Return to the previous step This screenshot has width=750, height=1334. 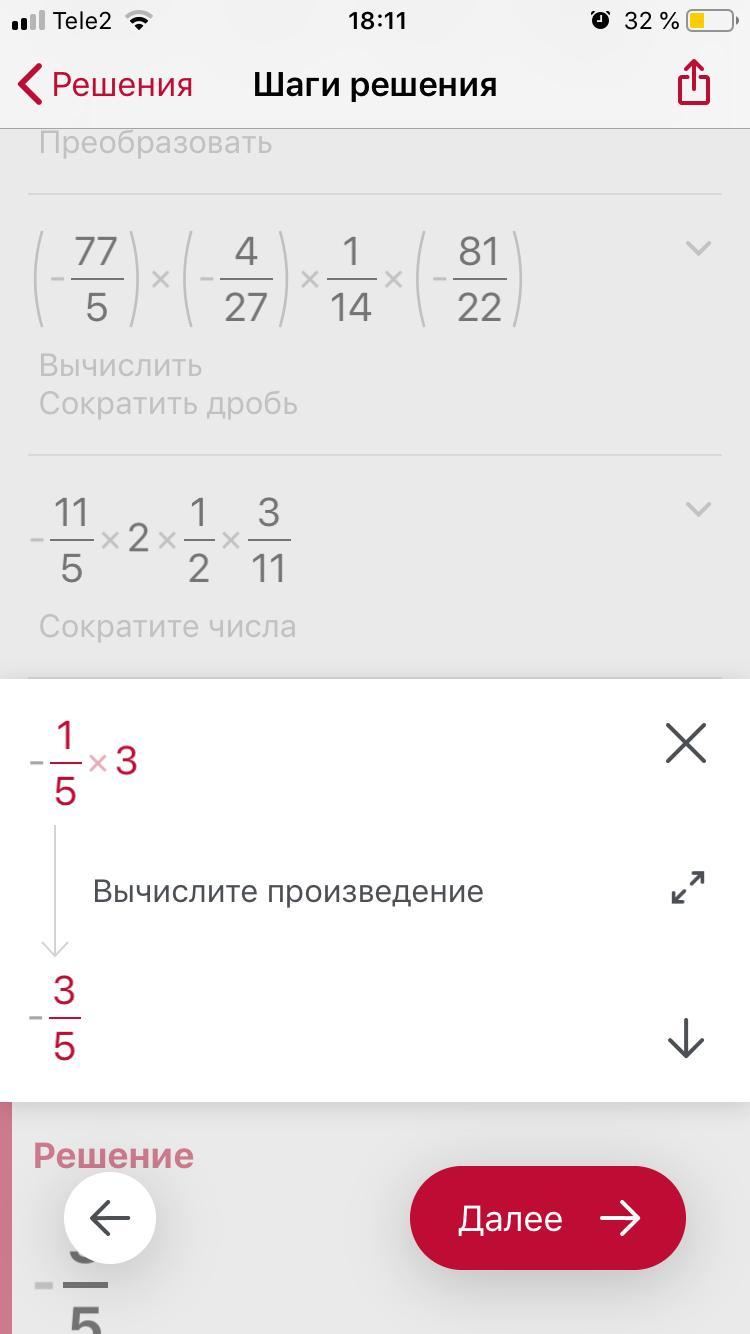[110, 1218]
